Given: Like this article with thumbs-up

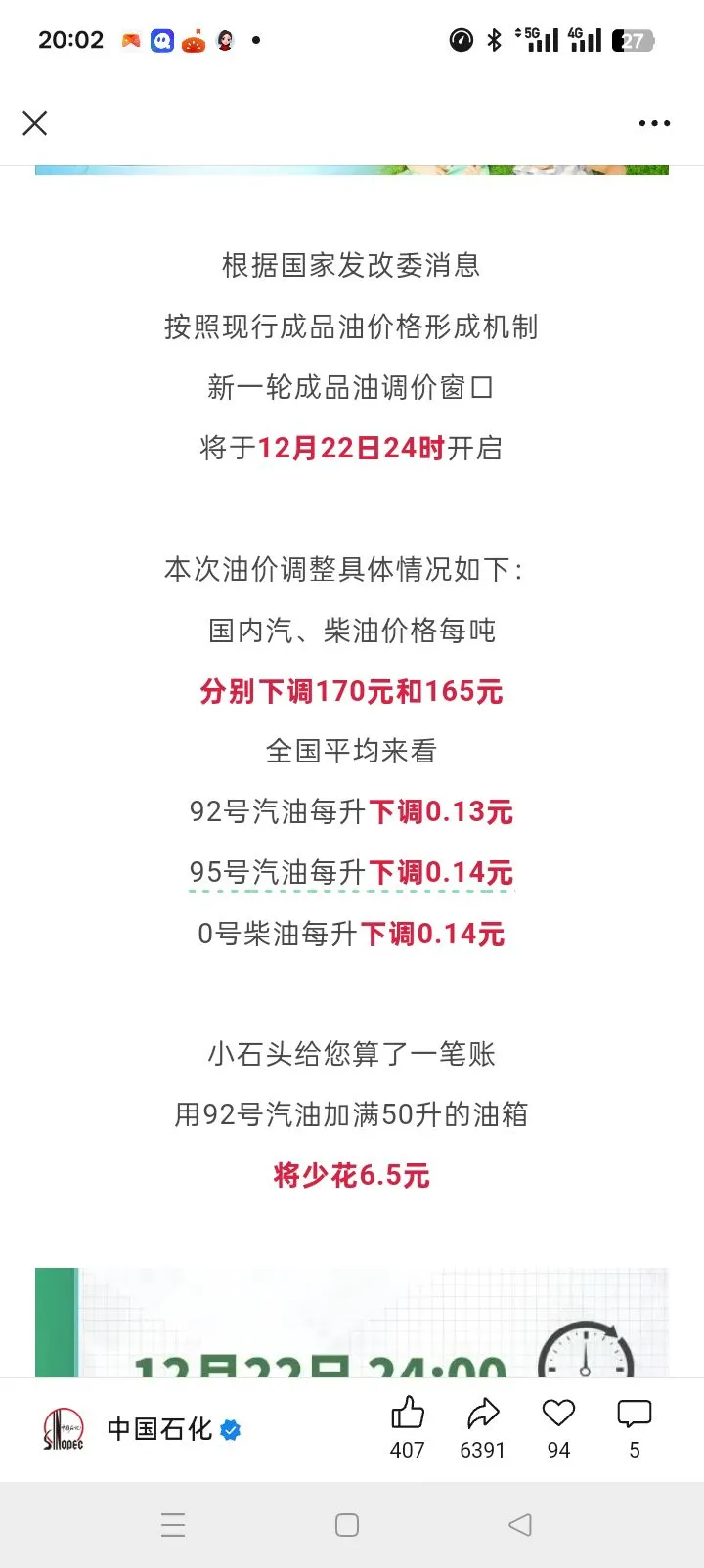Looking at the screenshot, I should [x=408, y=1414].
